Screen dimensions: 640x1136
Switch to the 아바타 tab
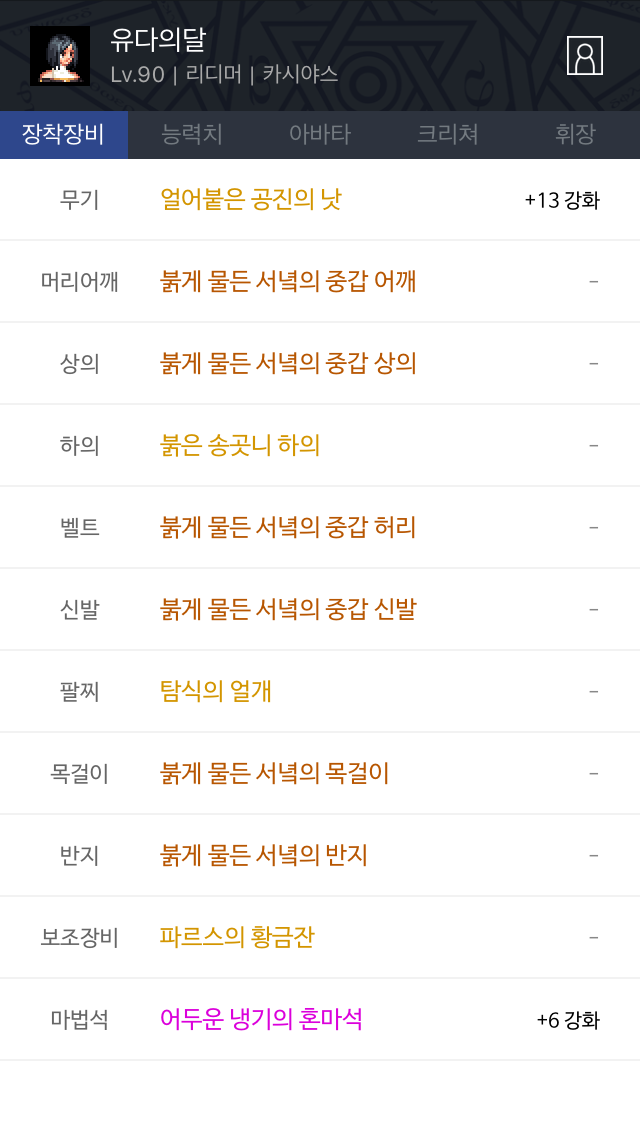pos(320,134)
